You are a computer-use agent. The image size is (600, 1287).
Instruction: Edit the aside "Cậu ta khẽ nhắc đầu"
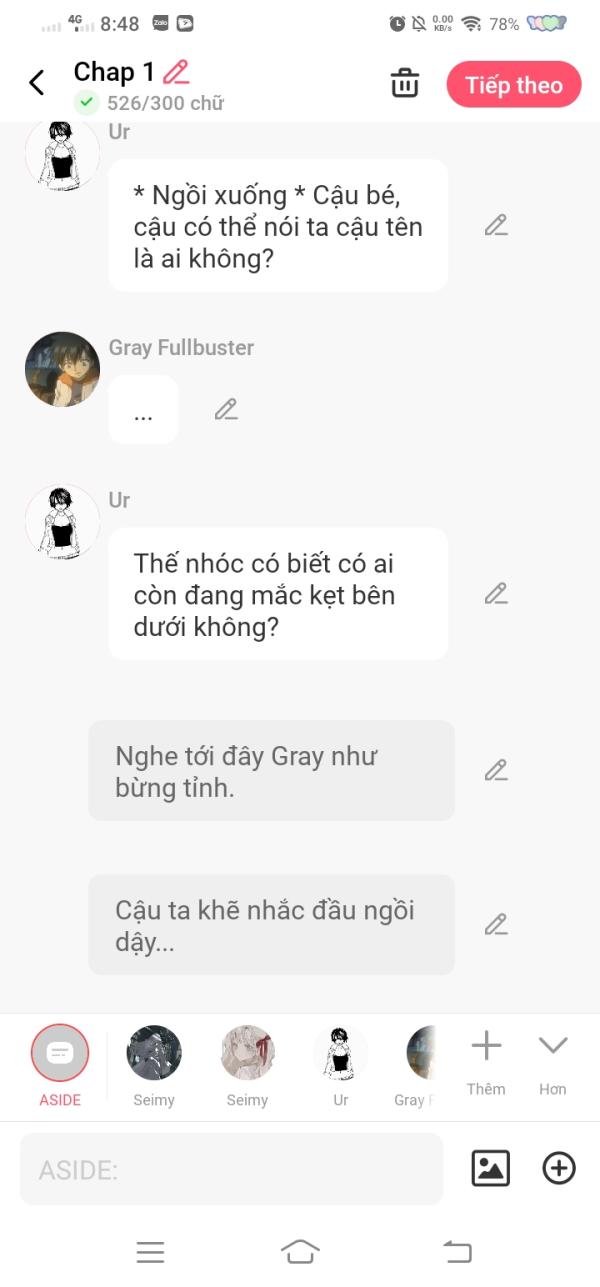click(496, 924)
